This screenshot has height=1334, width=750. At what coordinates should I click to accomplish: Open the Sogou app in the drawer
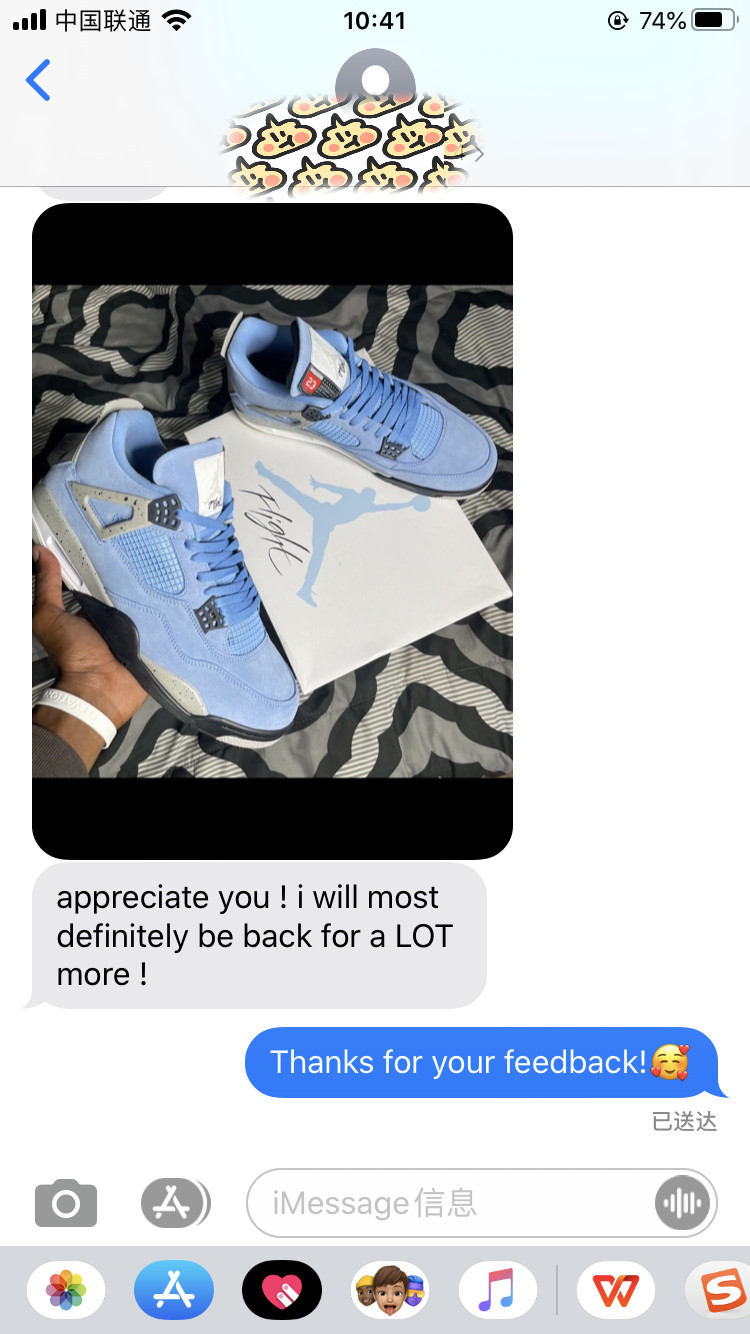(720, 1290)
